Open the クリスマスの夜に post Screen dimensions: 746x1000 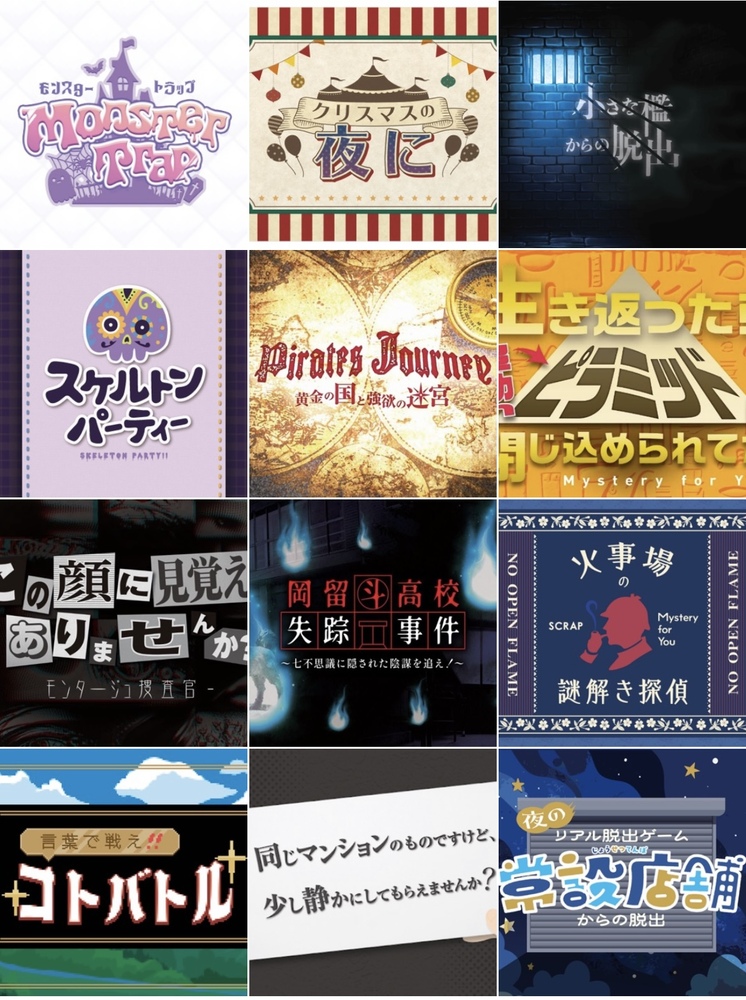click(x=373, y=122)
